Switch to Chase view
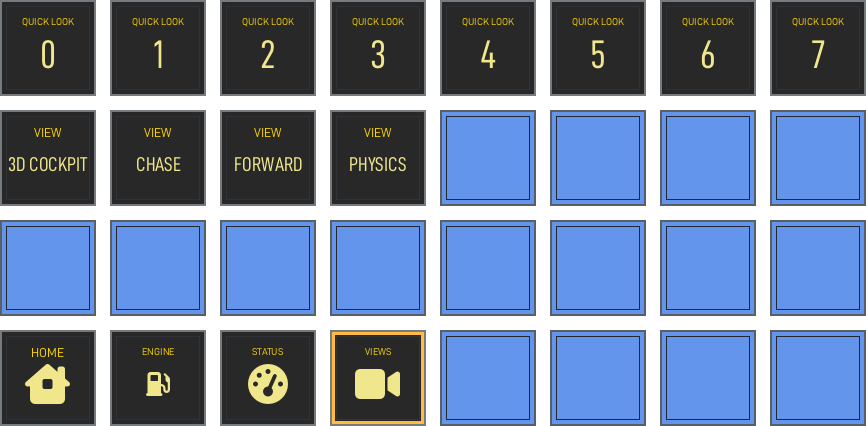The image size is (866, 426). point(158,158)
